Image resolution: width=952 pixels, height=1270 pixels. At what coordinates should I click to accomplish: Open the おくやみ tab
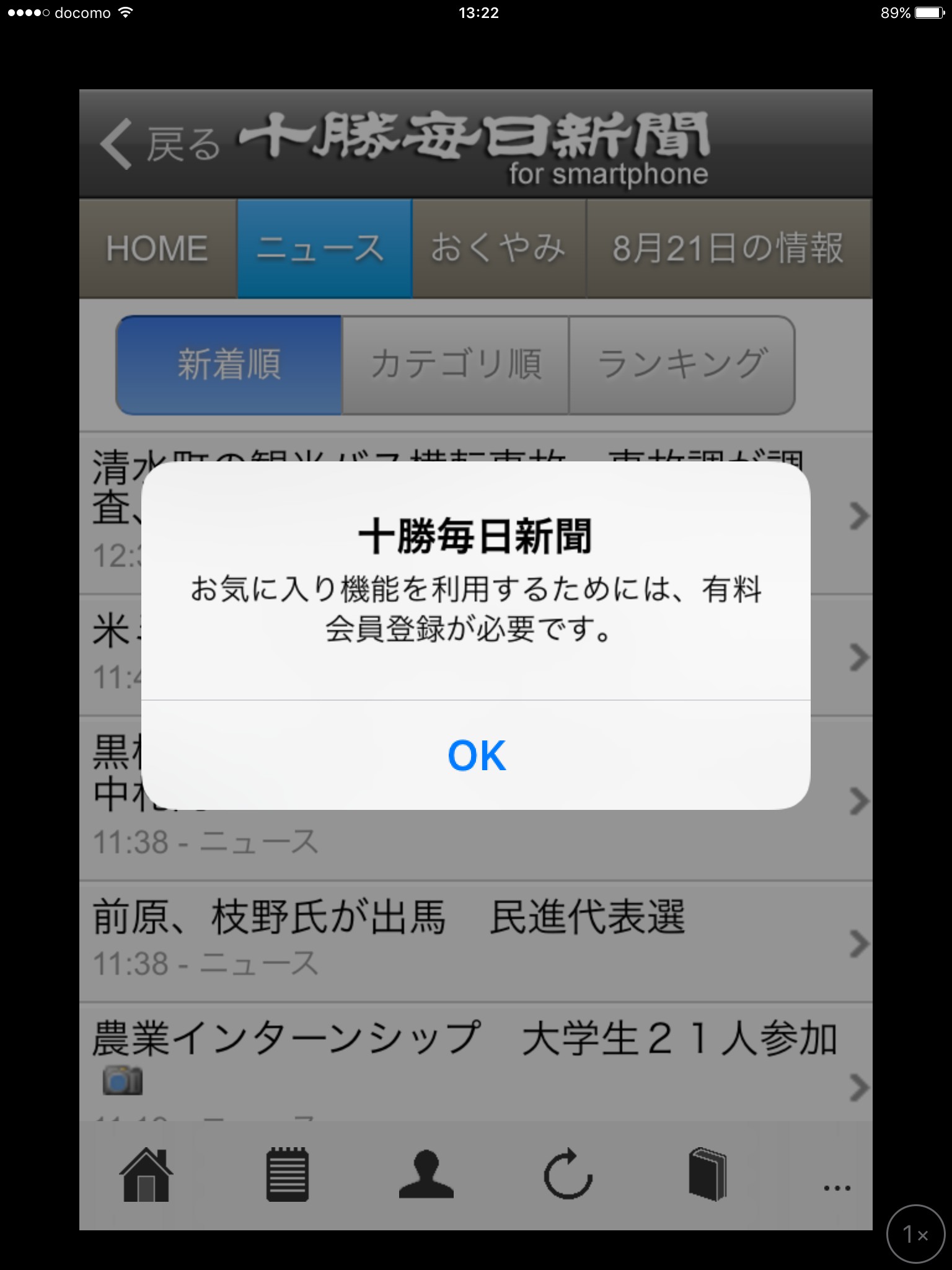(x=499, y=249)
